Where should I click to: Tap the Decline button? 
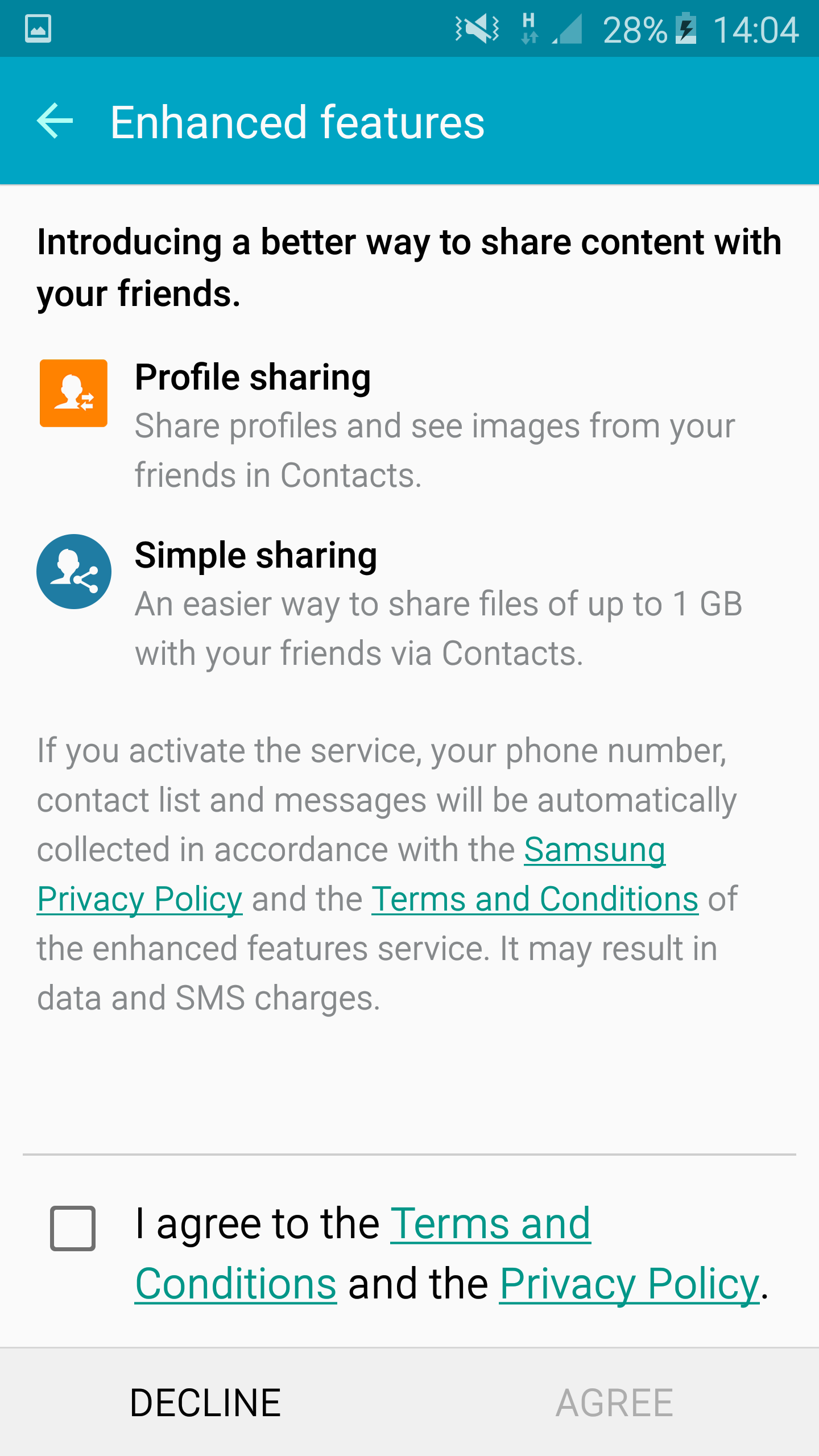pos(205,1403)
